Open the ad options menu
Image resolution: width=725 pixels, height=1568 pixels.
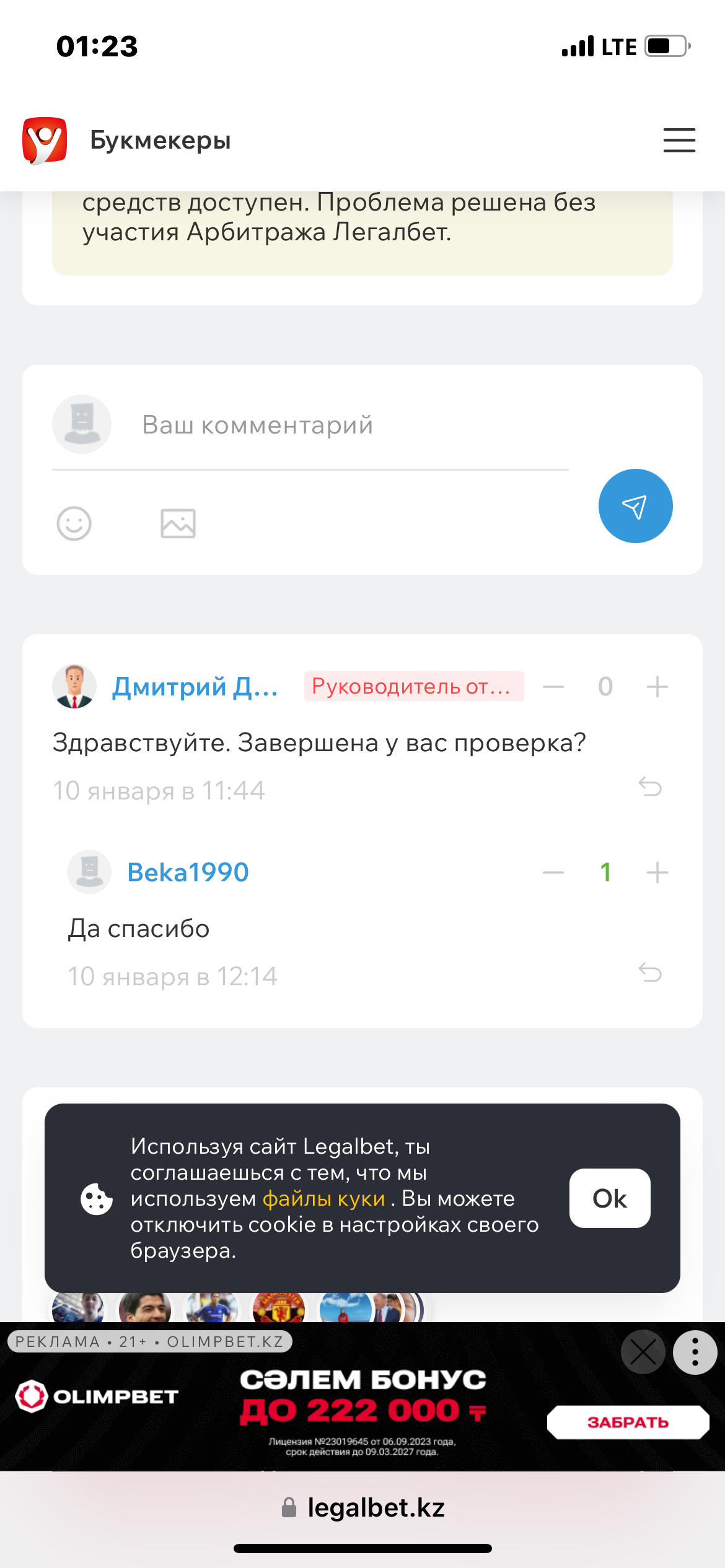click(x=695, y=1352)
